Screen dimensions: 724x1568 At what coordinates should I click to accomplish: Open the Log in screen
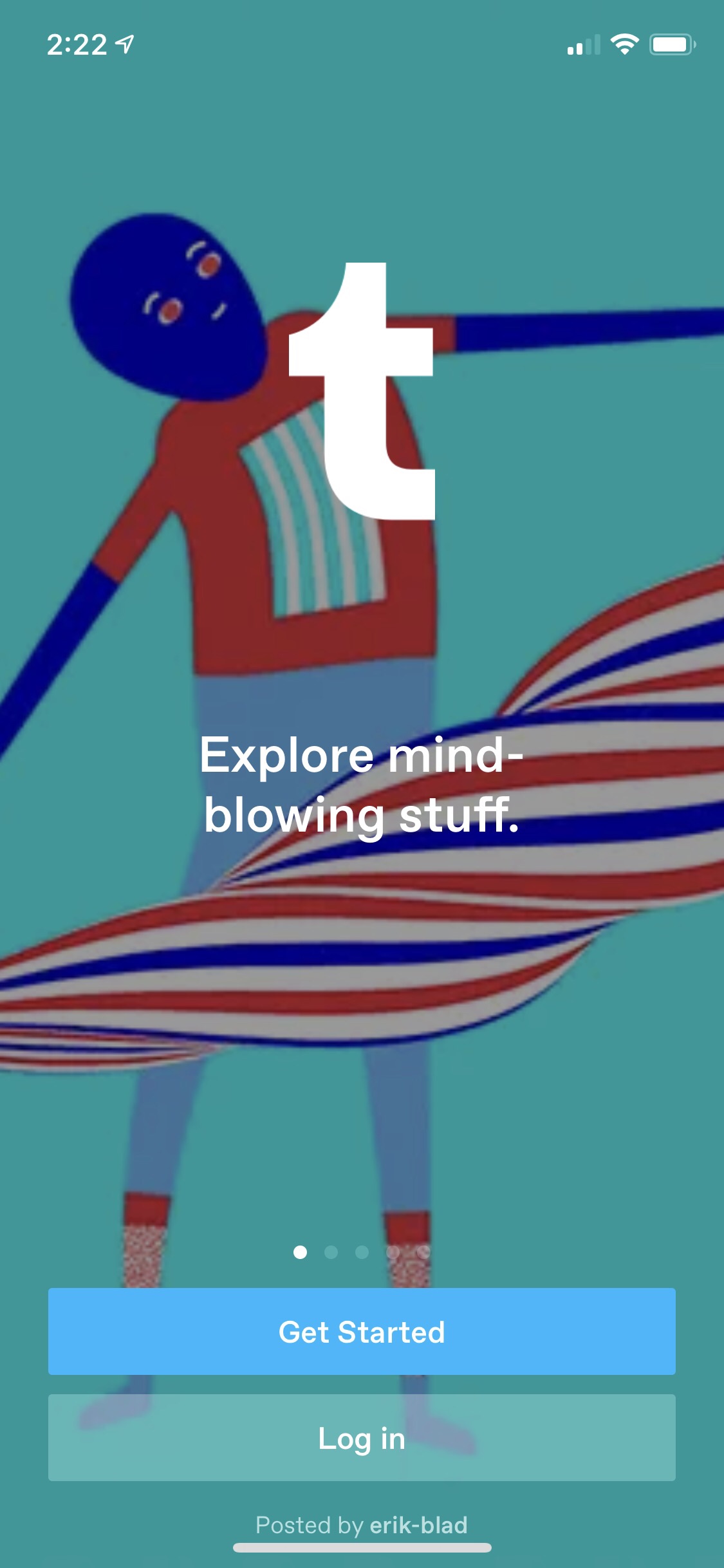[362, 1438]
